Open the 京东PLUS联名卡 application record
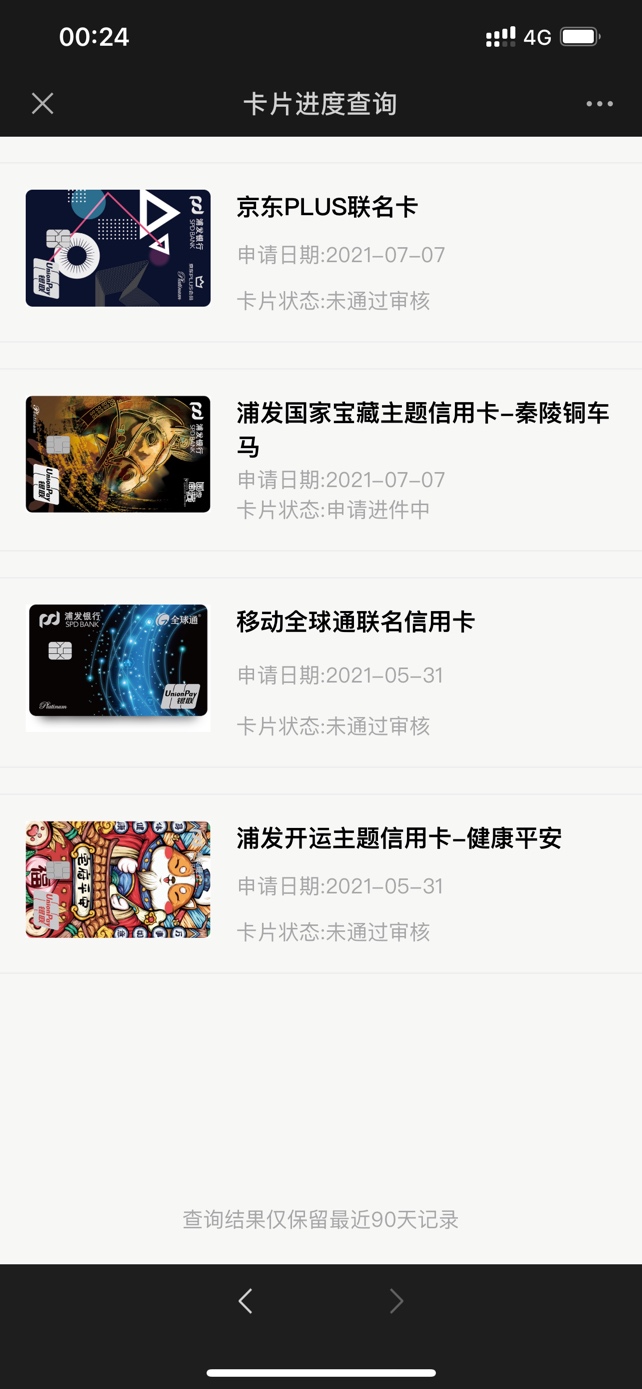 pos(321,252)
